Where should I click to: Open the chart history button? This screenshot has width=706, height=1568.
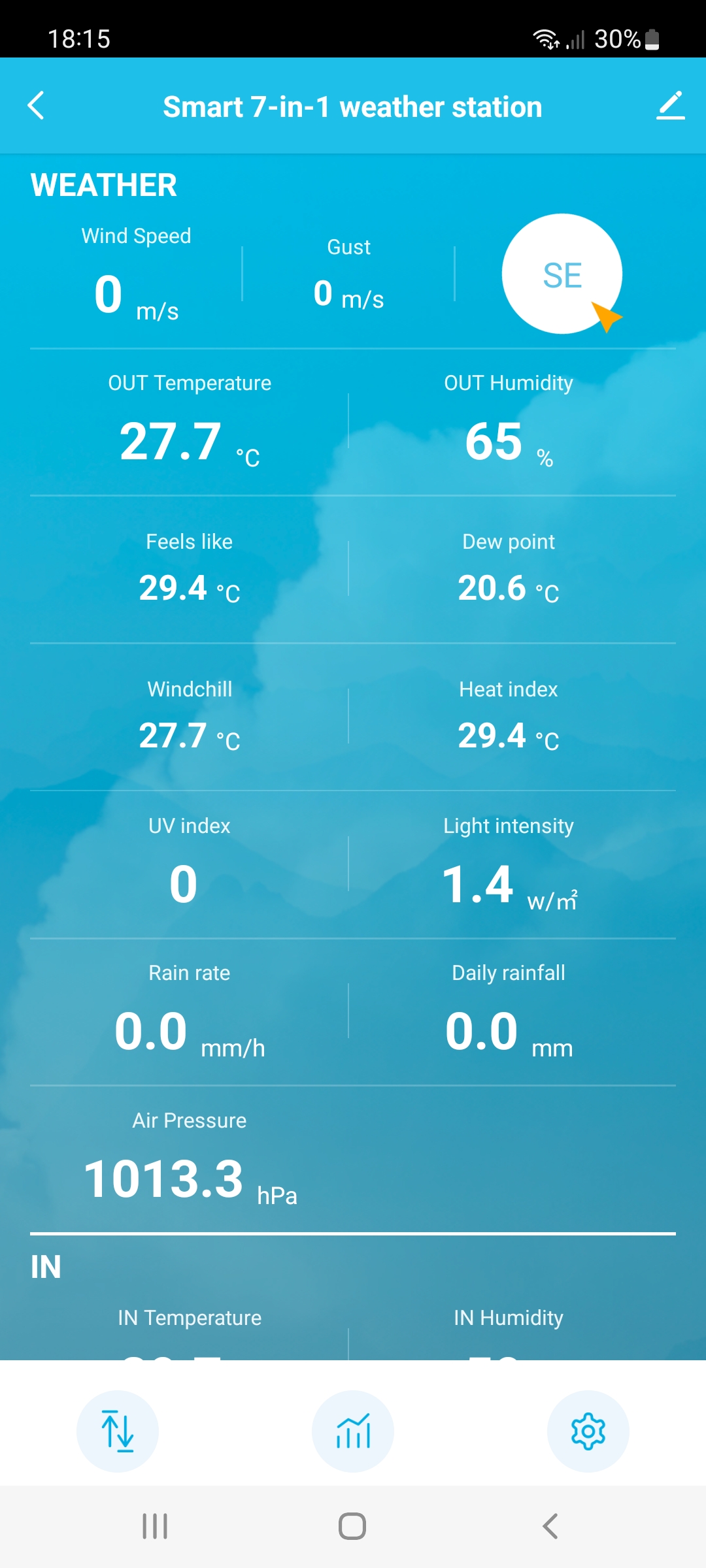353,1431
